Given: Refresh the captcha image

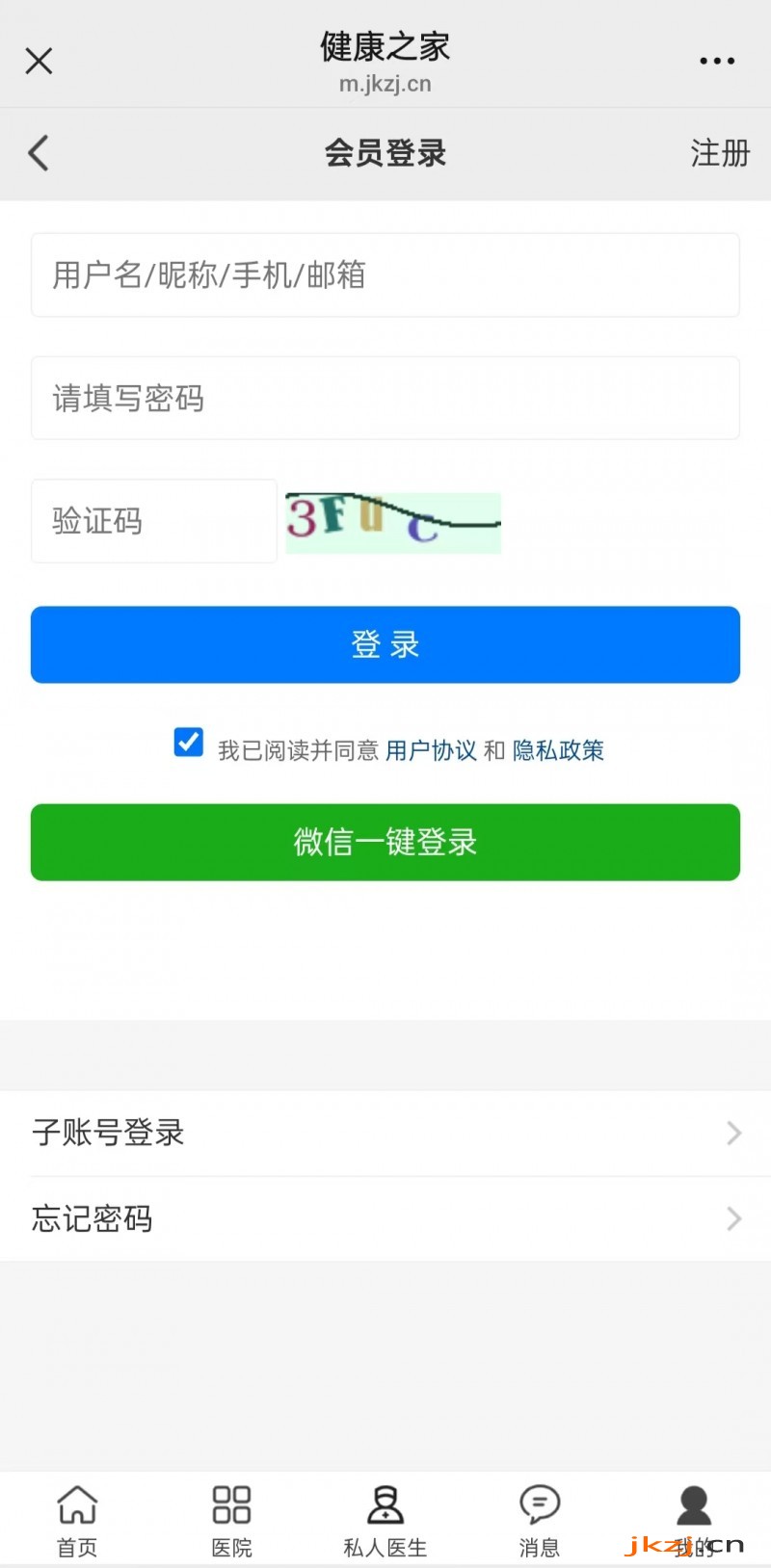Looking at the screenshot, I should pos(393,523).
